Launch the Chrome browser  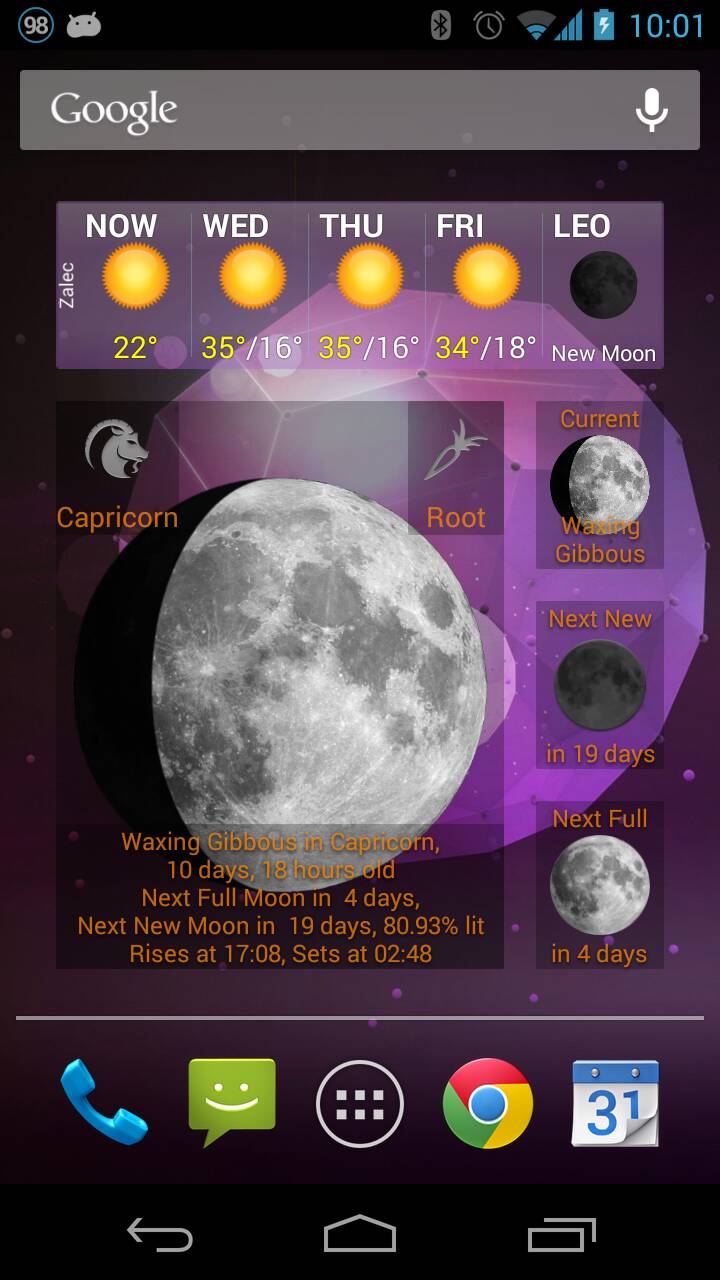pos(488,1103)
